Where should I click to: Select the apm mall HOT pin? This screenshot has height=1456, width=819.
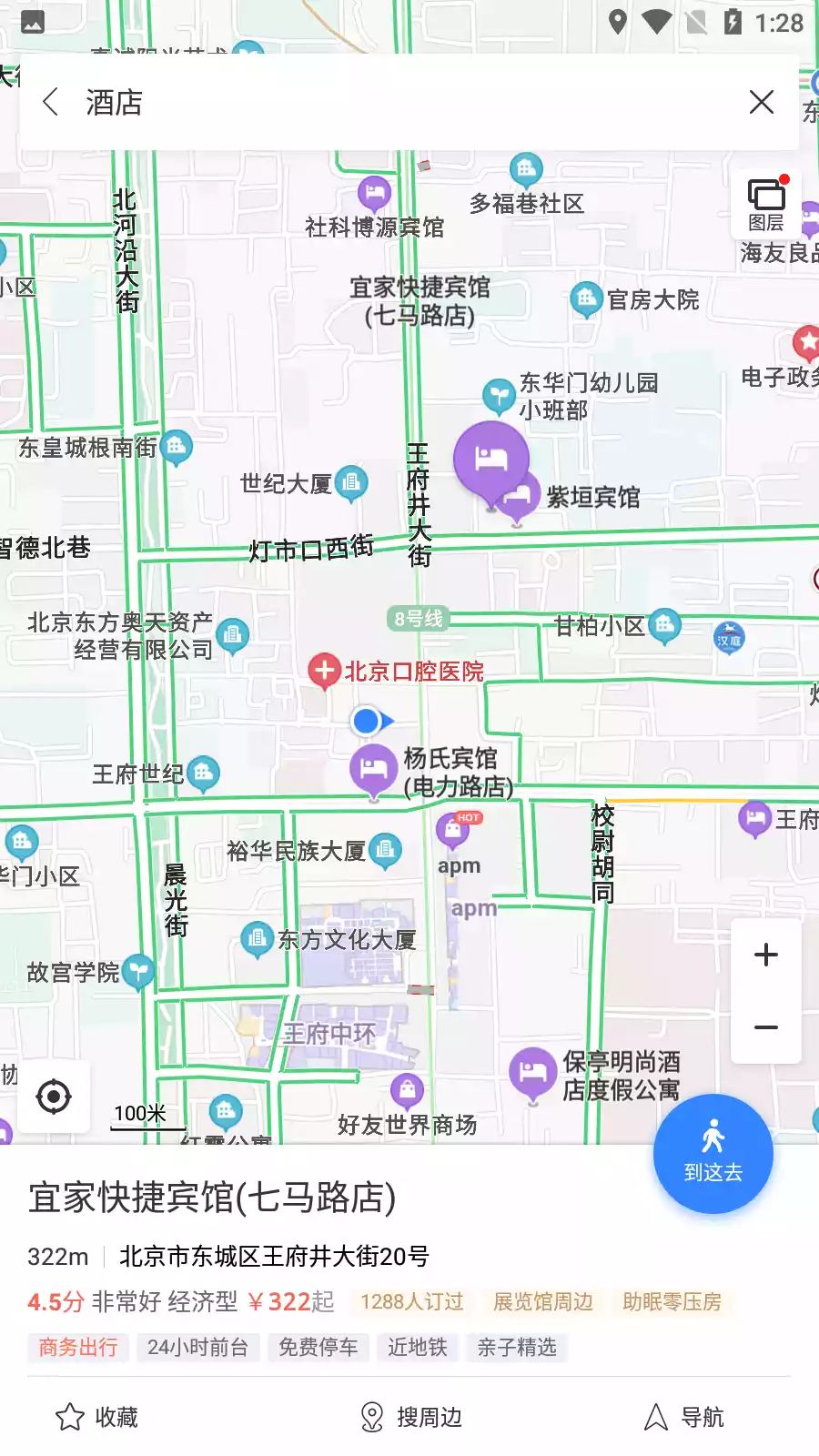coord(453,830)
